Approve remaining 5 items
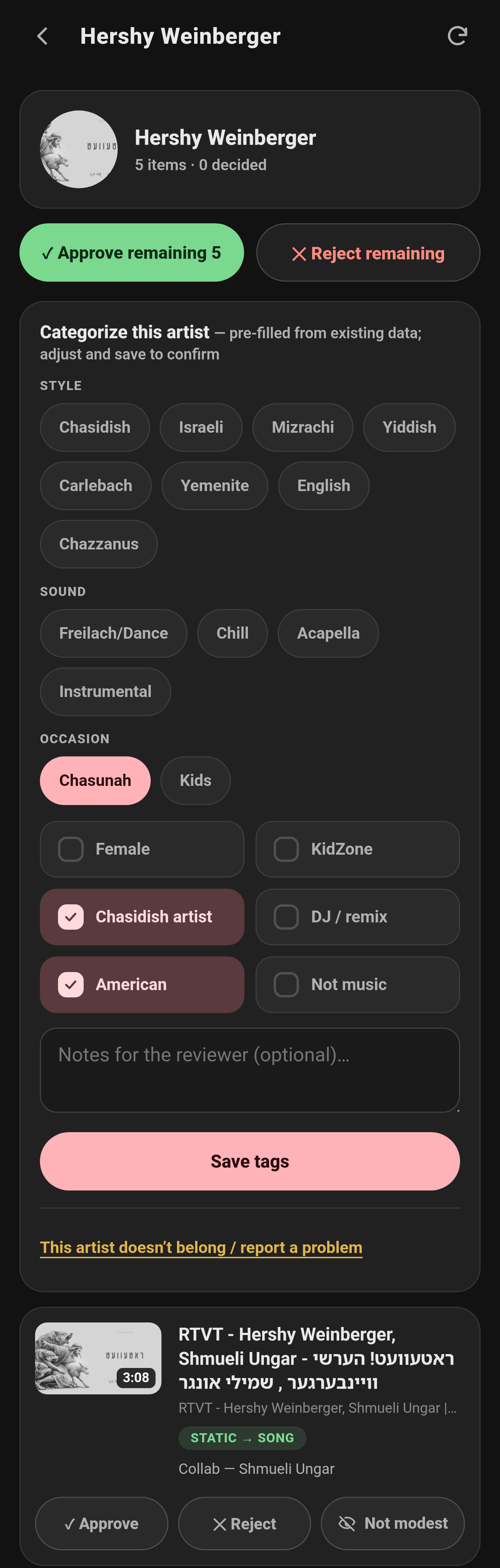Image resolution: width=500 pixels, height=1568 pixels. coord(131,252)
